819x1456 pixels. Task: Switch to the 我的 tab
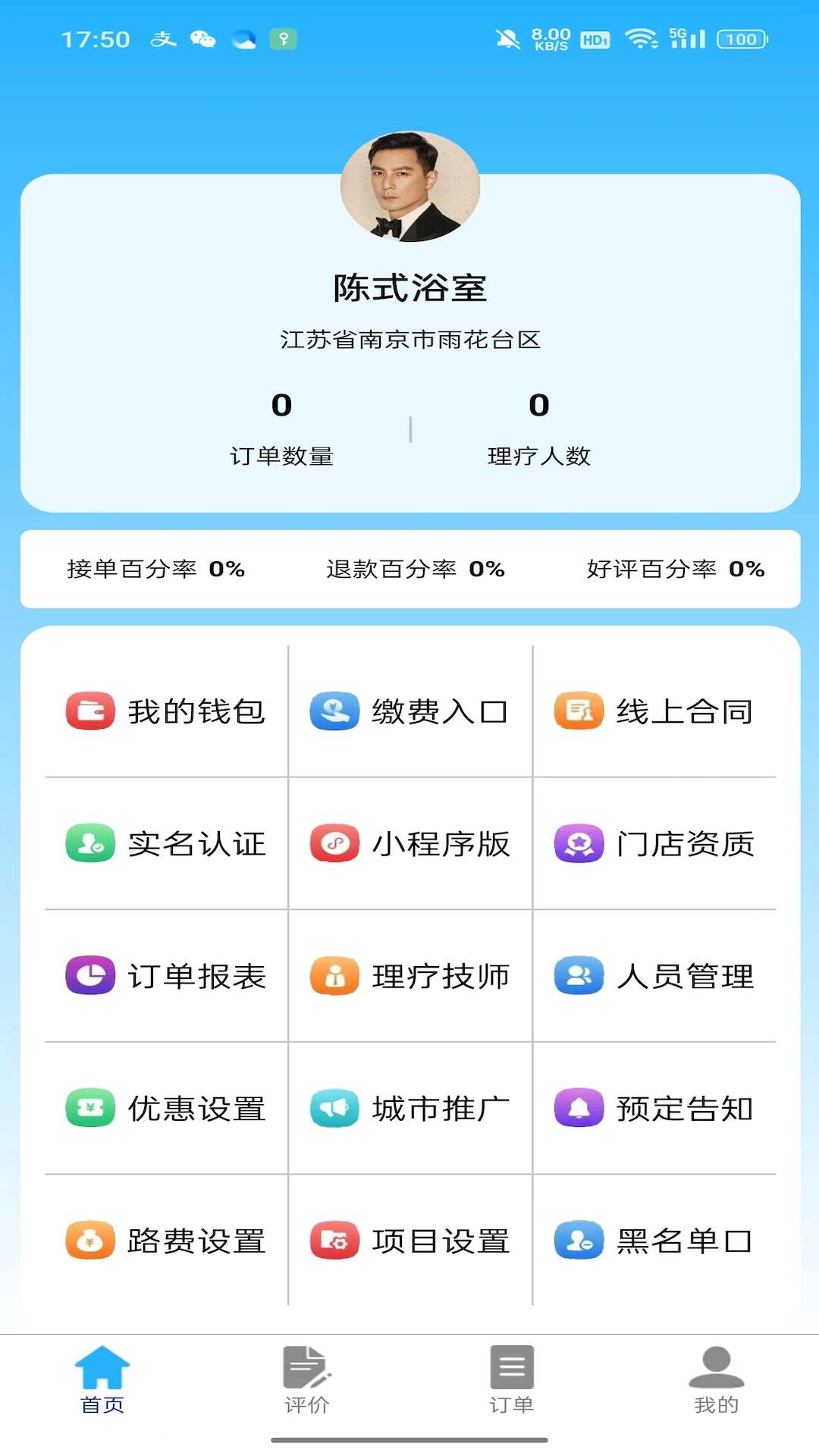click(717, 1380)
